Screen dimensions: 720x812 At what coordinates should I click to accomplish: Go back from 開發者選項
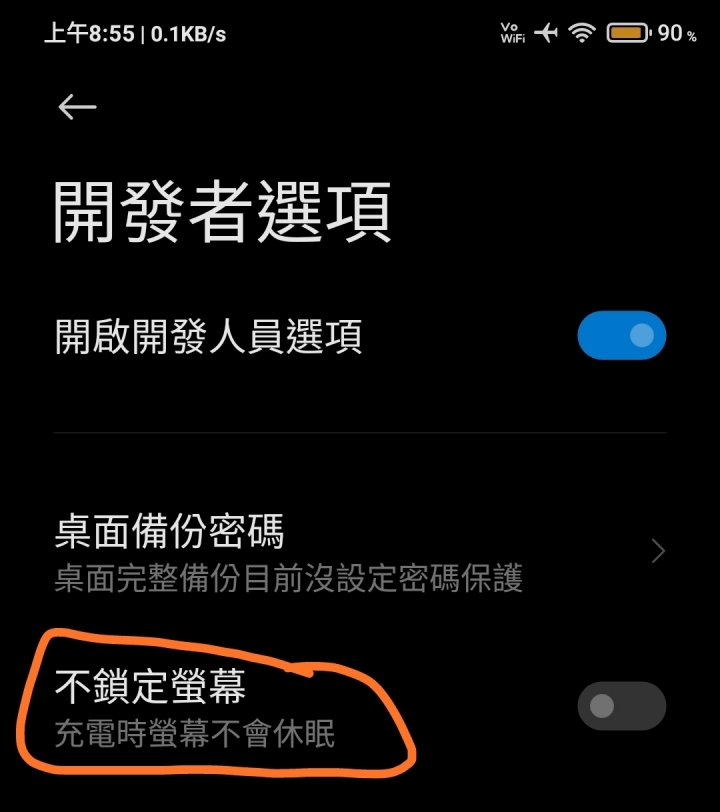click(x=77, y=107)
